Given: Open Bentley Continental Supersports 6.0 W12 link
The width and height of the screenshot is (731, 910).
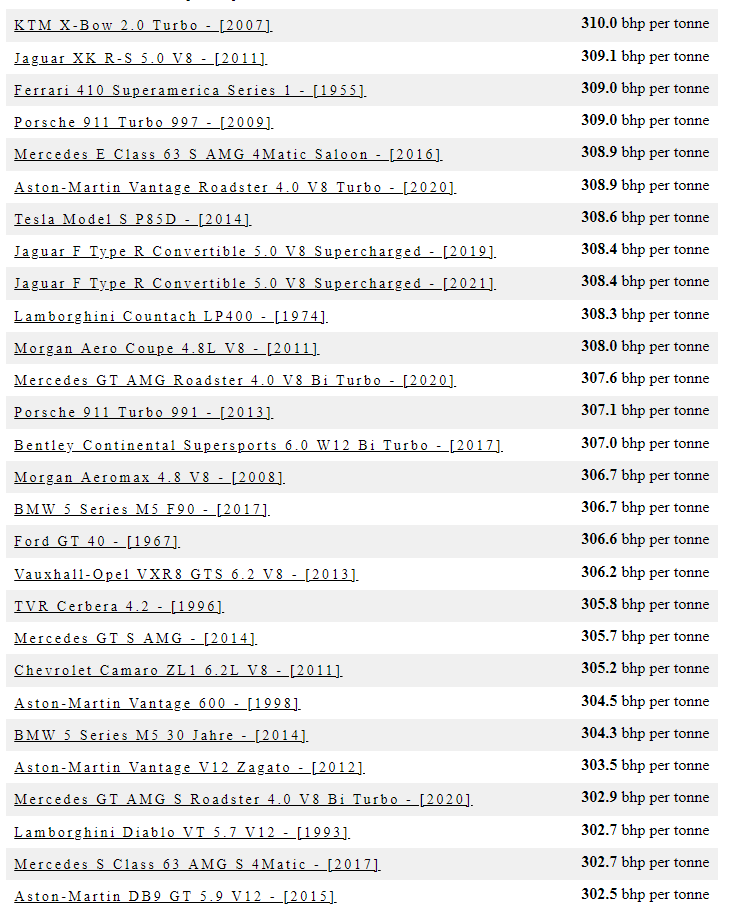Looking at the screenshot, I should pyautogui.click(x=257, y=445).
